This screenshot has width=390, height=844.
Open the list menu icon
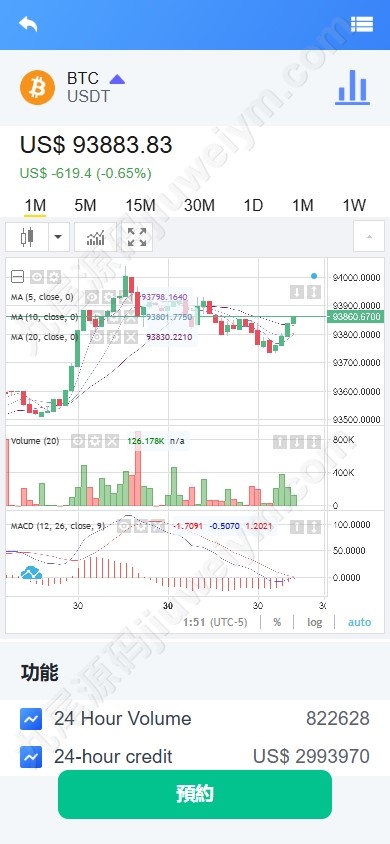click(361, 24)
